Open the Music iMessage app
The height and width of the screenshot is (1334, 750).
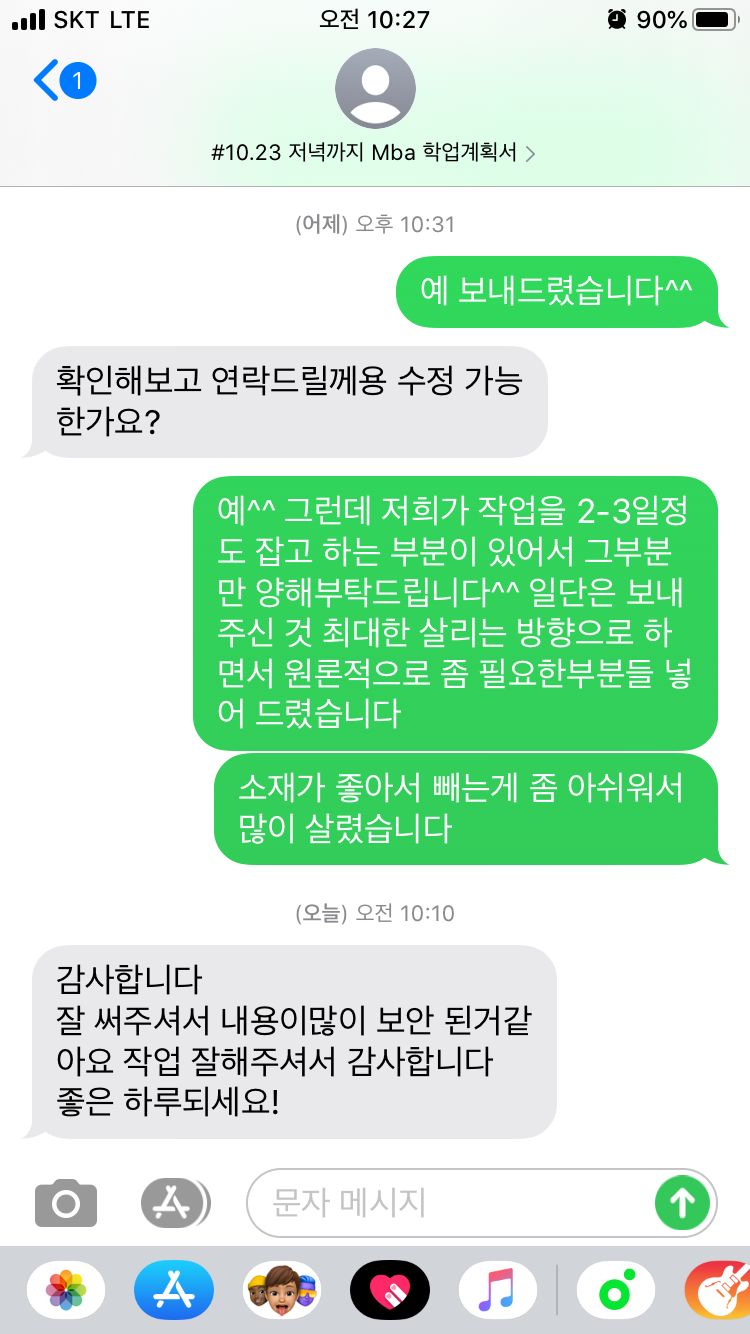(x=498, y=1290)
